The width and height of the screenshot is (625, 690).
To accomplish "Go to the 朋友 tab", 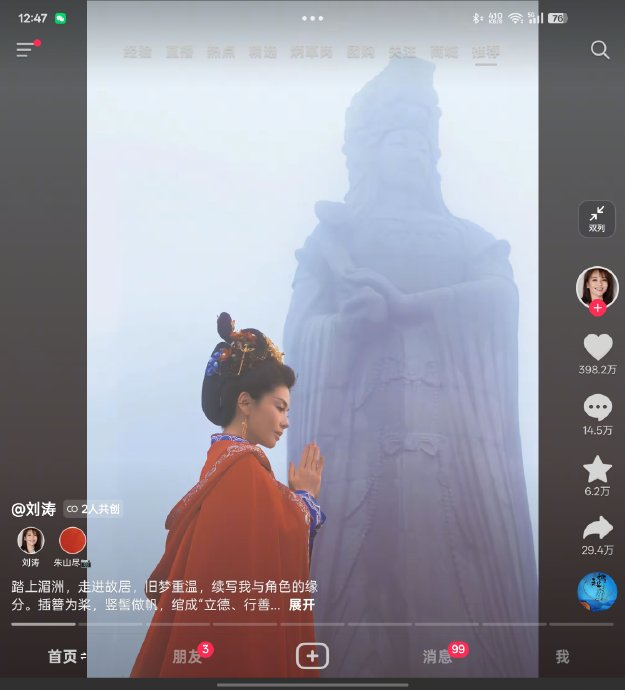I will tap(187, 656).
